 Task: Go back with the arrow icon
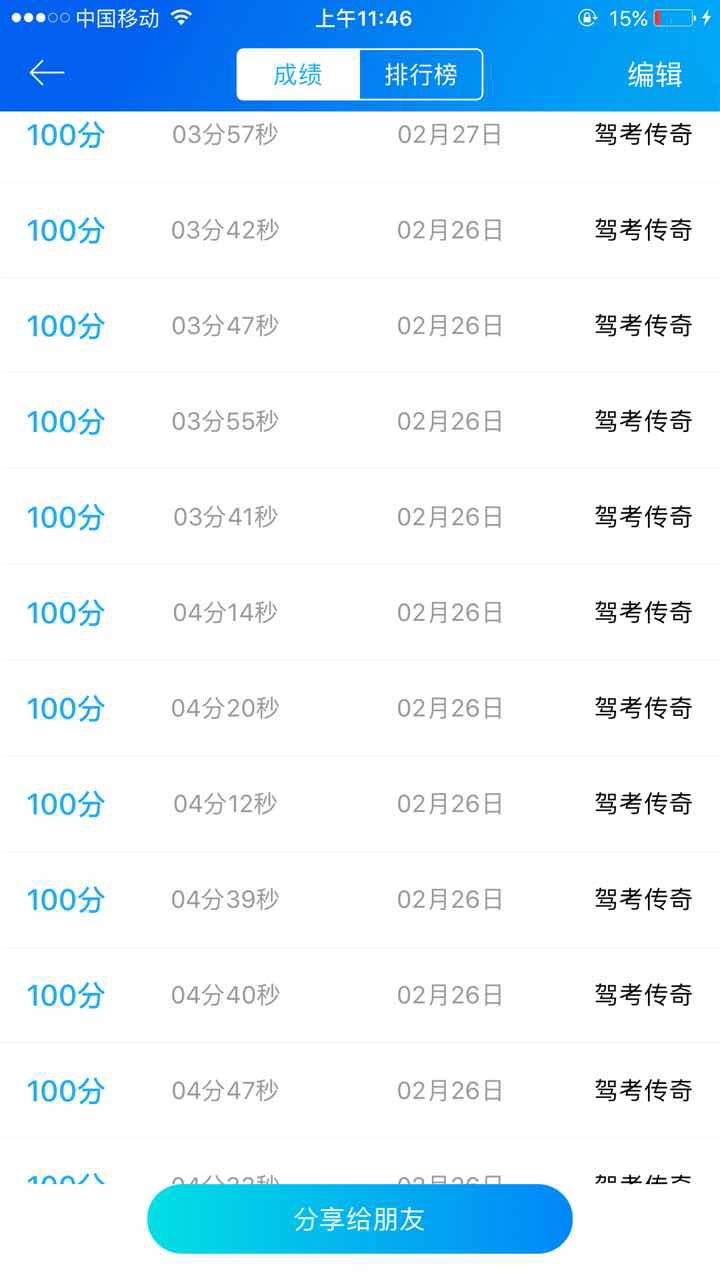47,73
